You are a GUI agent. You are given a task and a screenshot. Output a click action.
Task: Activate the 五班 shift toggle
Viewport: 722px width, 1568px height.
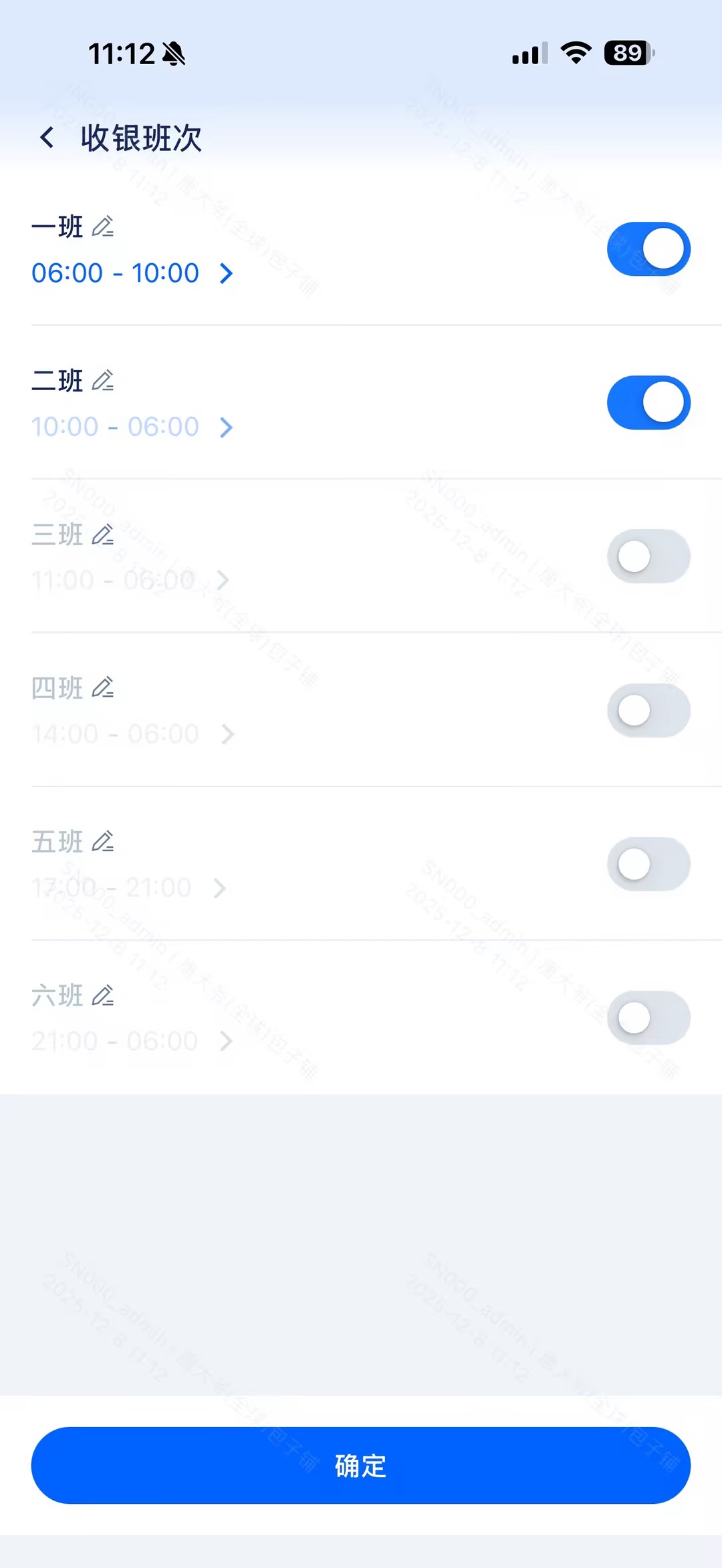click(x=648, y=864)
